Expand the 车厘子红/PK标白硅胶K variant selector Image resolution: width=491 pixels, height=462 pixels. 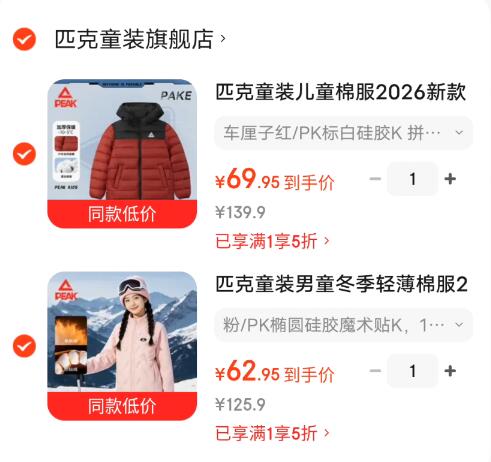tap(344, 133)
